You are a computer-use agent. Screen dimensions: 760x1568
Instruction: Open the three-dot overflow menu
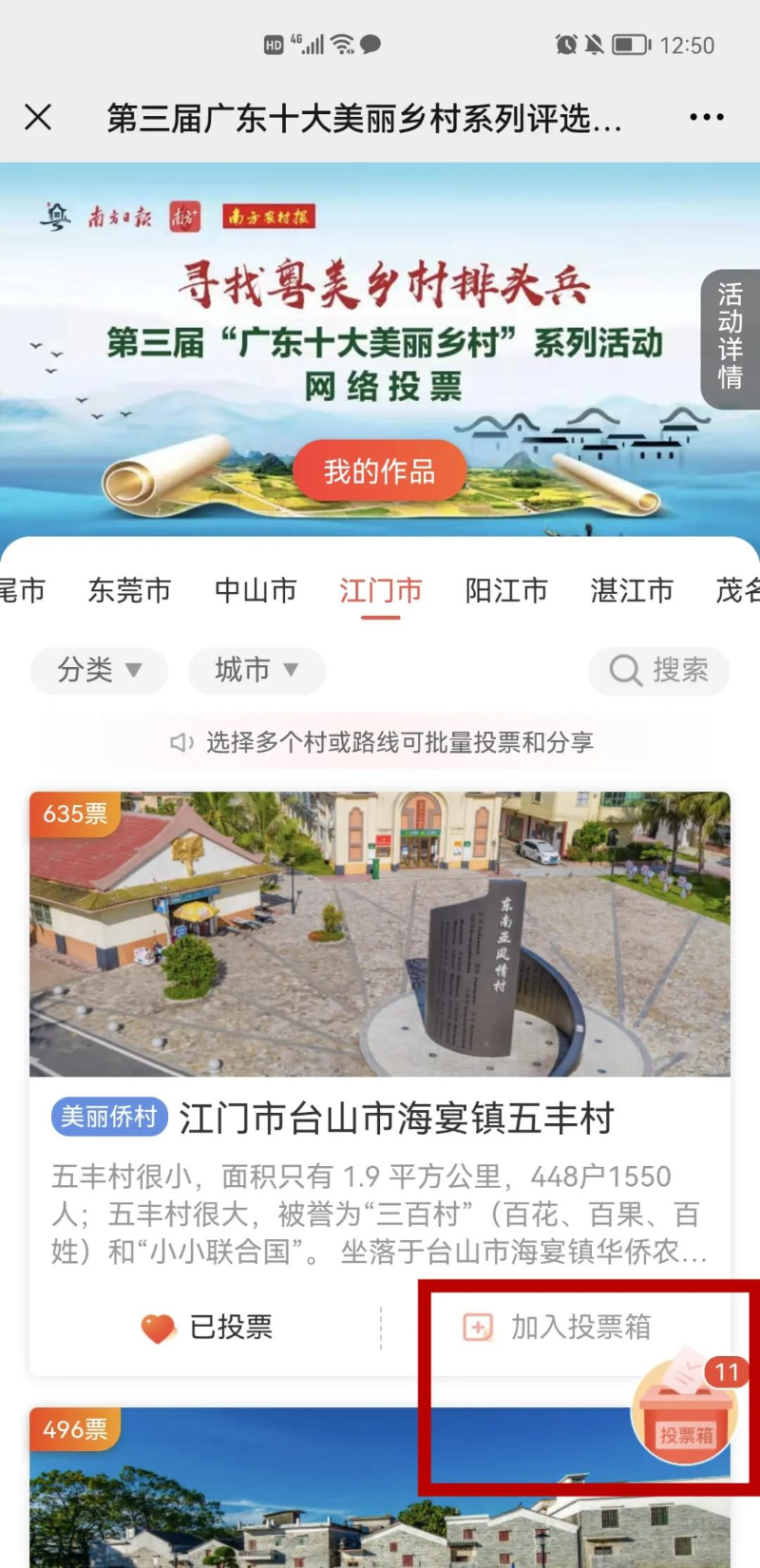coord(706,118)
